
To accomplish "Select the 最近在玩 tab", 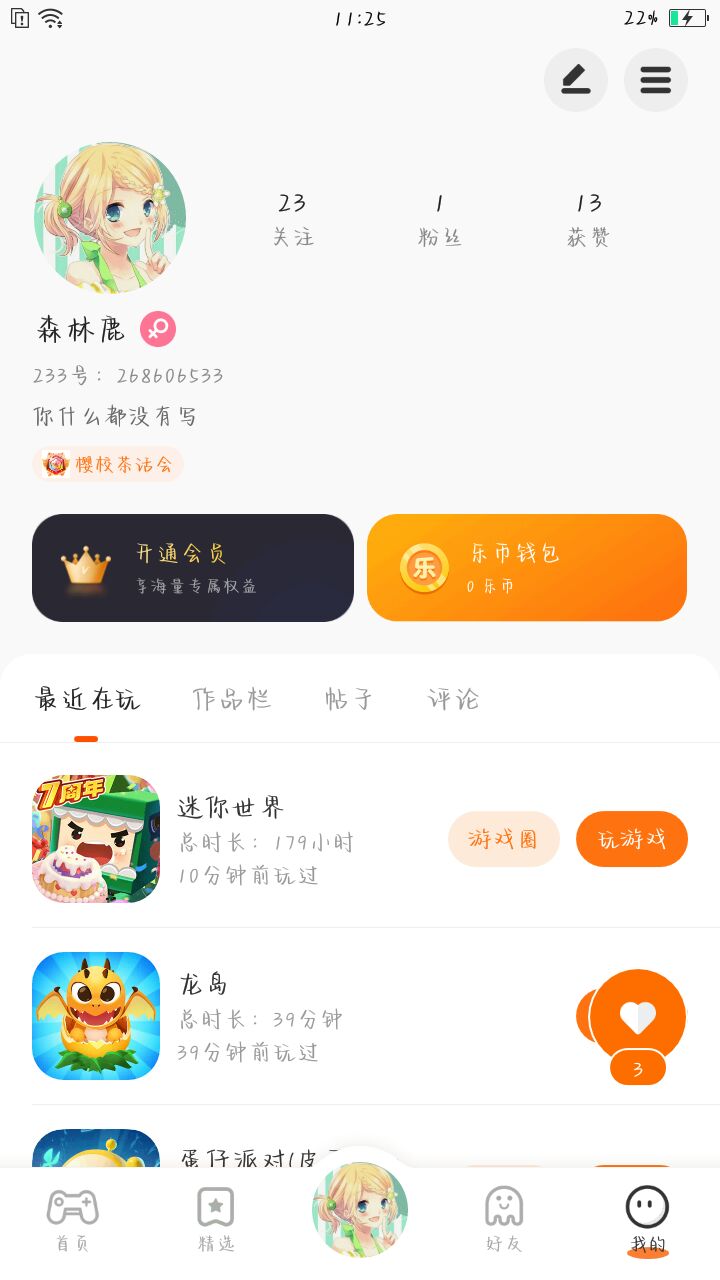I will (87, 699).
